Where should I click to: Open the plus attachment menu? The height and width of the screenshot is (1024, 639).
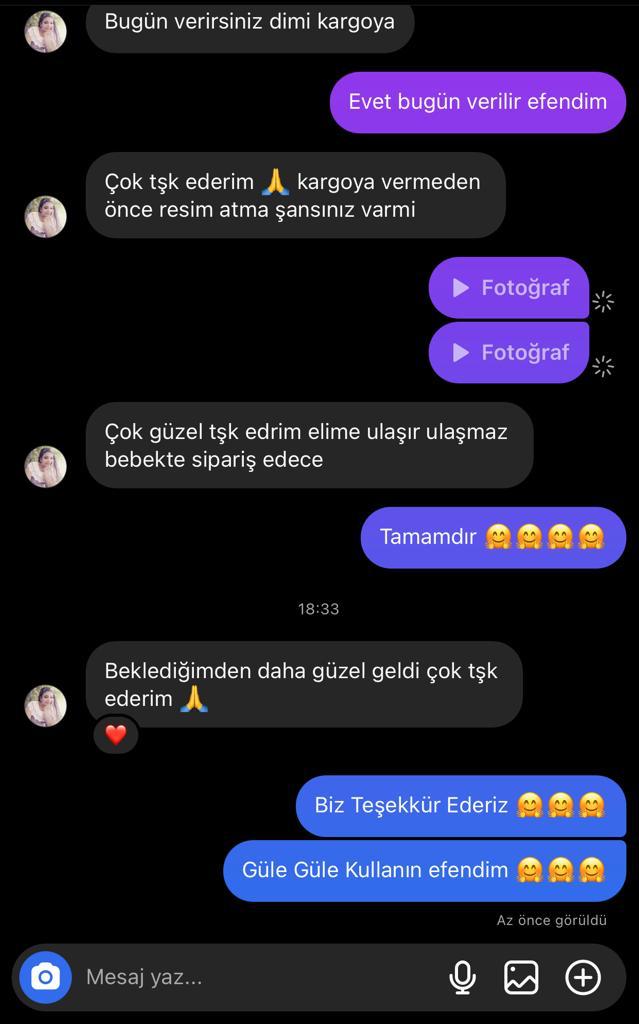point(583,978)
